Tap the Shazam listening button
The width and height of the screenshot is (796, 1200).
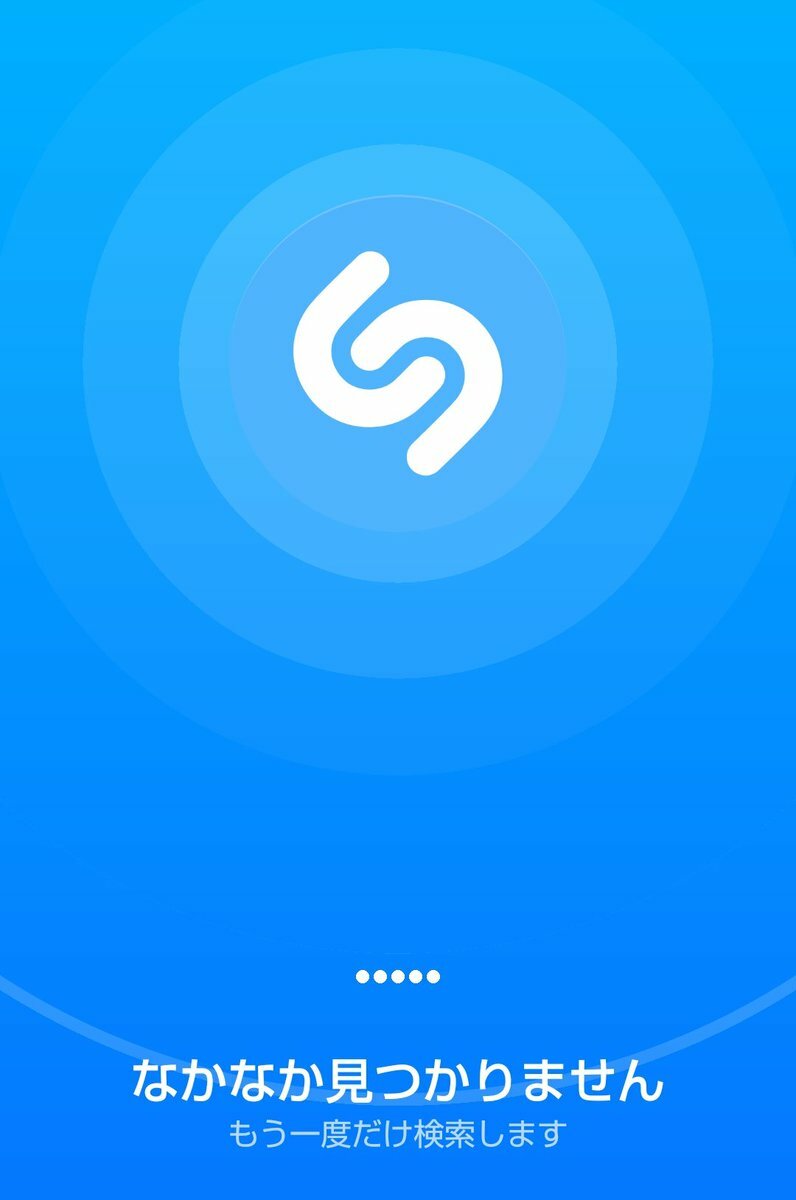point(397,362)
